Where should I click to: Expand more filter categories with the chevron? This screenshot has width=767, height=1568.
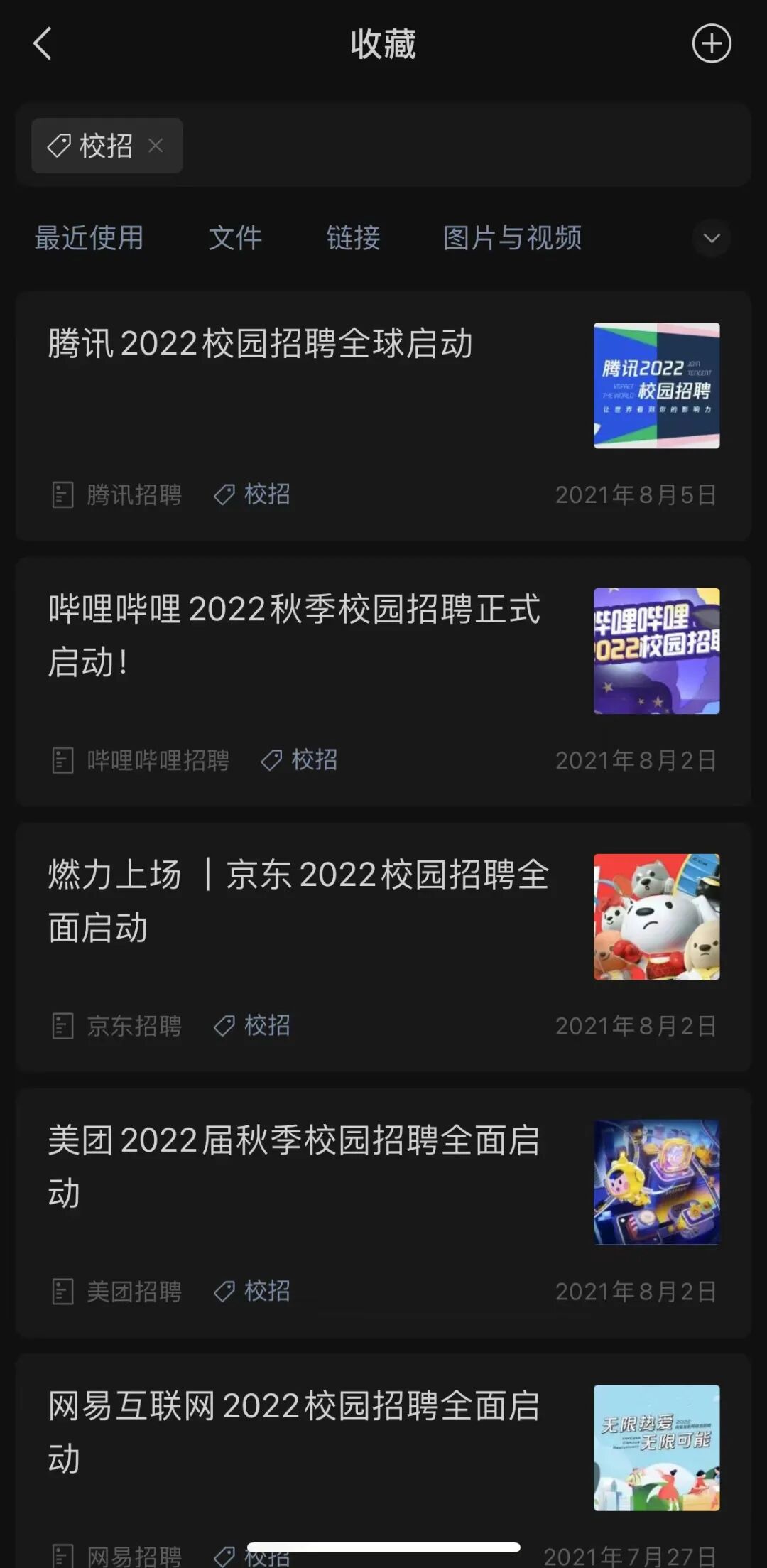(x=711, y=238)
